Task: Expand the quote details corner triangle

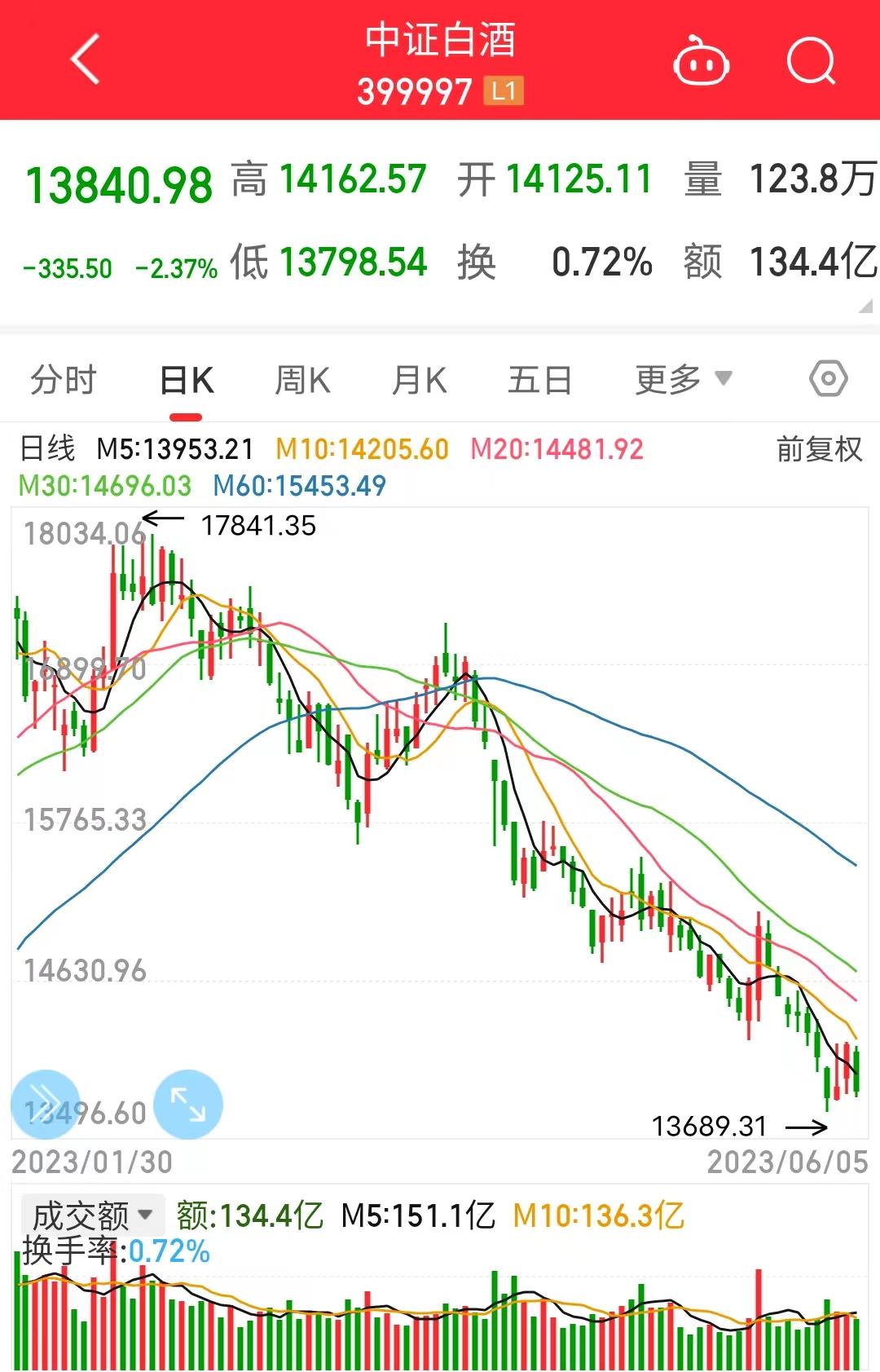Action: 865,307
